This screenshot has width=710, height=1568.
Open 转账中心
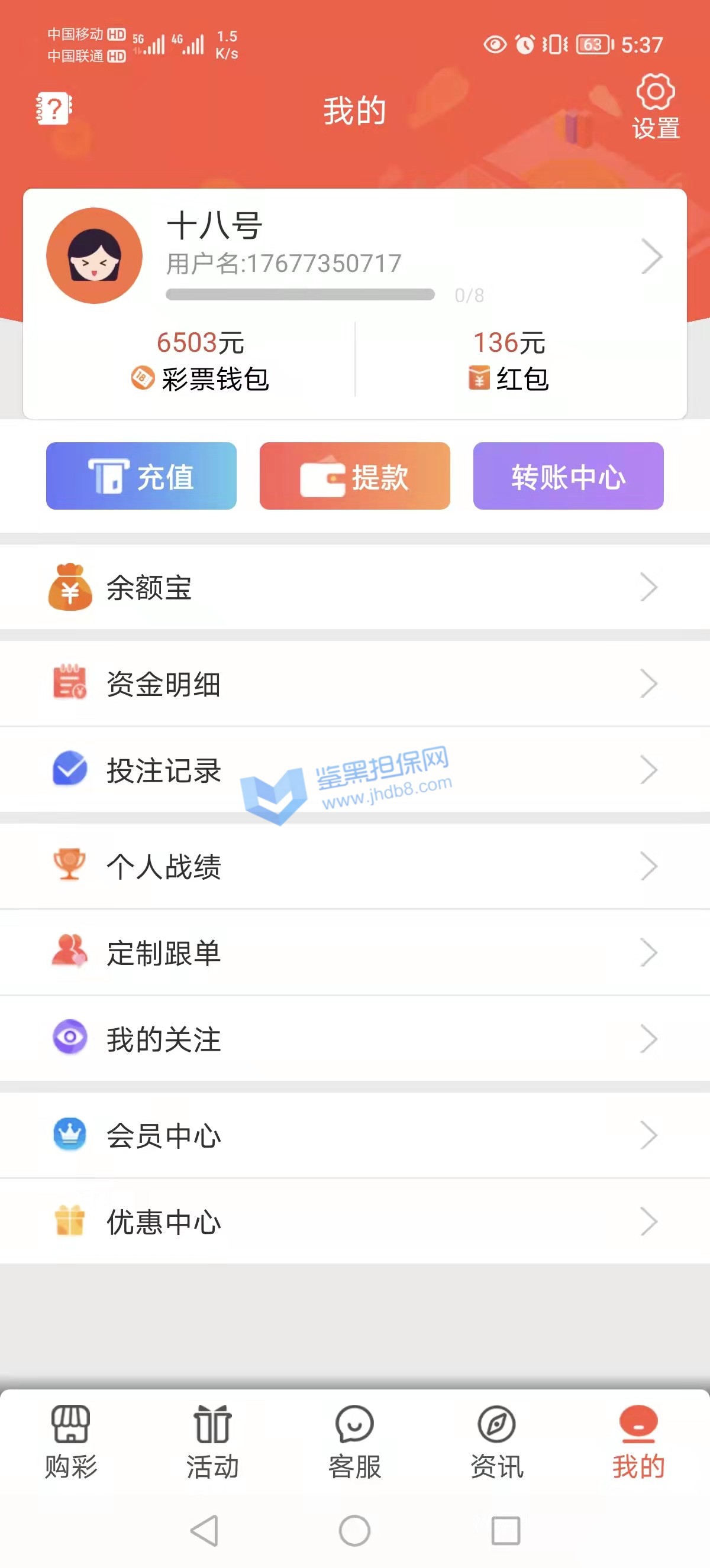(x=568, y=476)
